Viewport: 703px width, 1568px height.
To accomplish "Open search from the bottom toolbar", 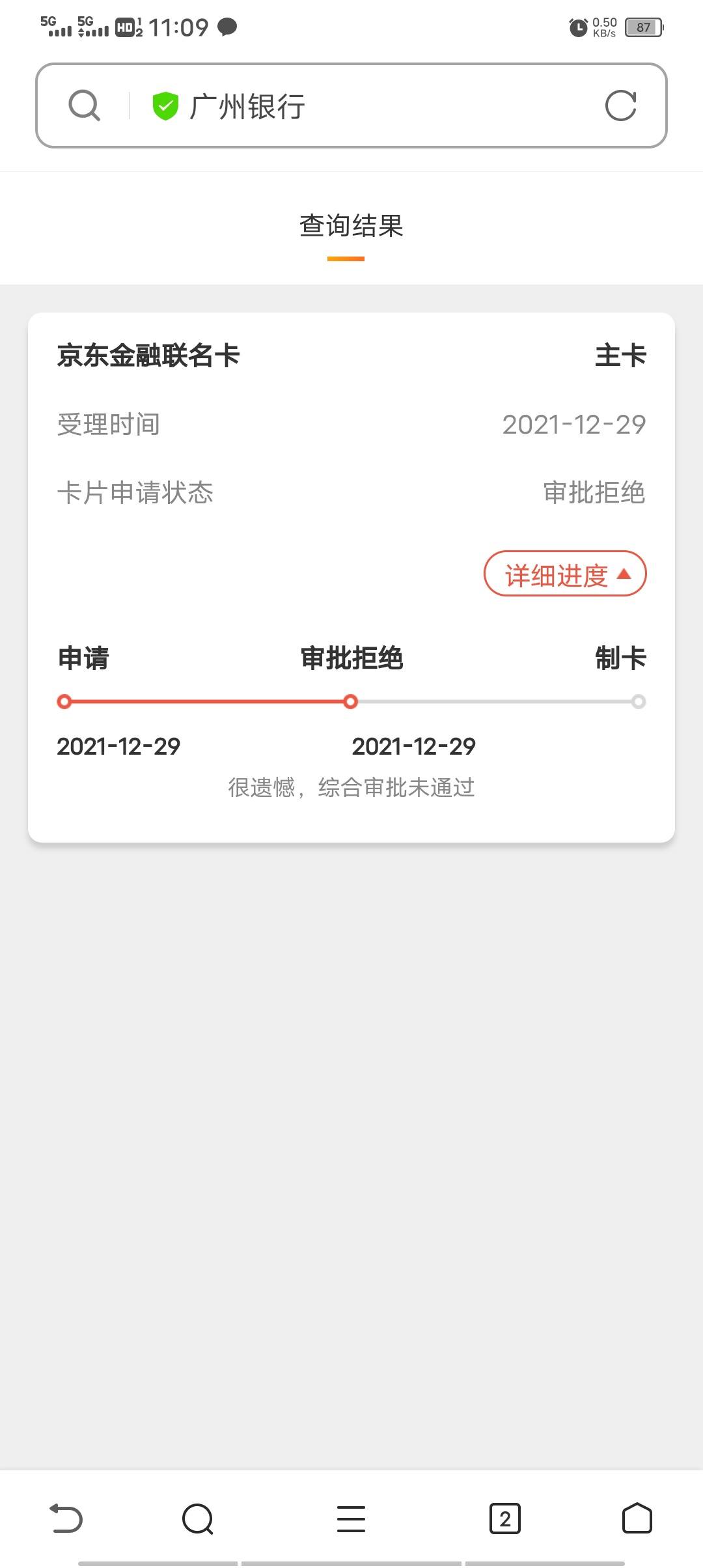I will (x=198, y=1519).
